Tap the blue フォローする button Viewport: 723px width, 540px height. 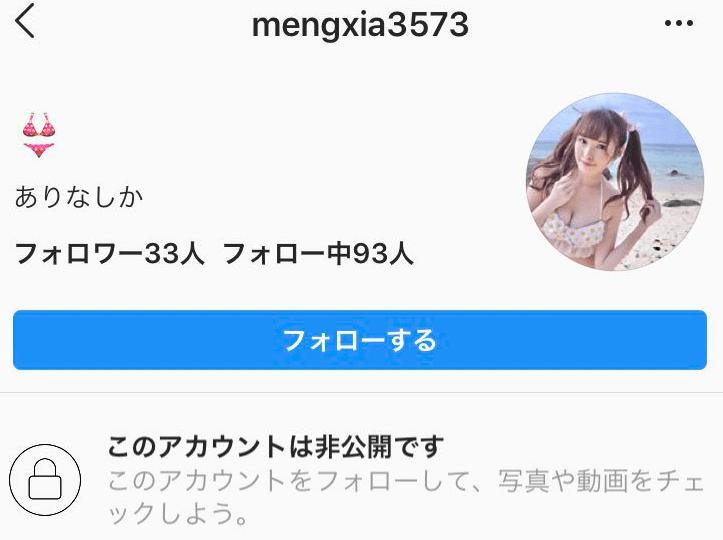[360, 341]
